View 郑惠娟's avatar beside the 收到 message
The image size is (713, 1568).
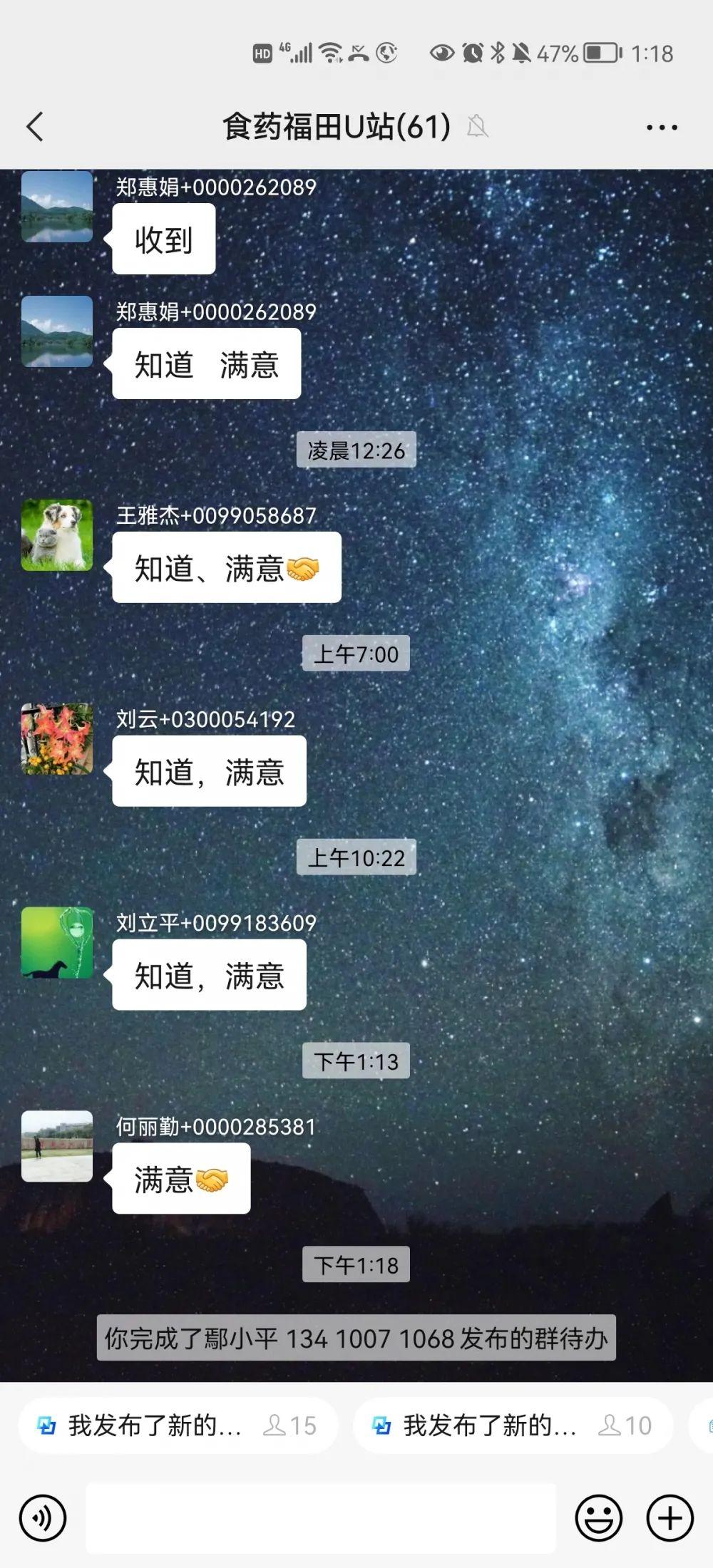click(x=57, y=207)
